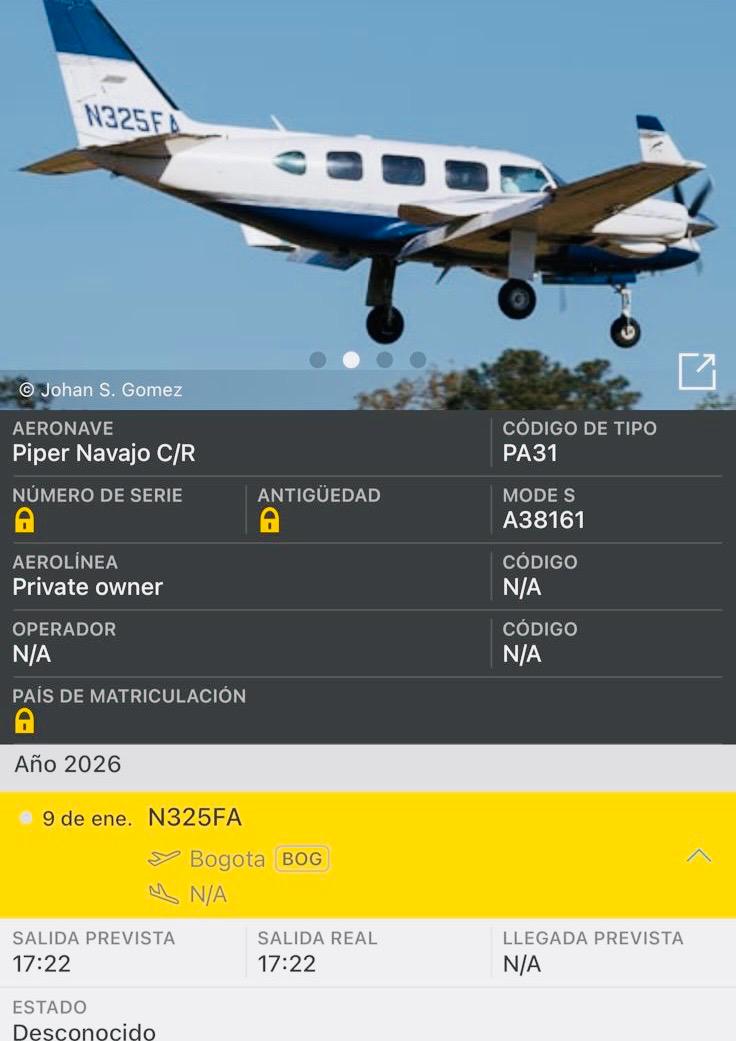
Task: Tap the lock under Número de serie
Action: [24, 520]
